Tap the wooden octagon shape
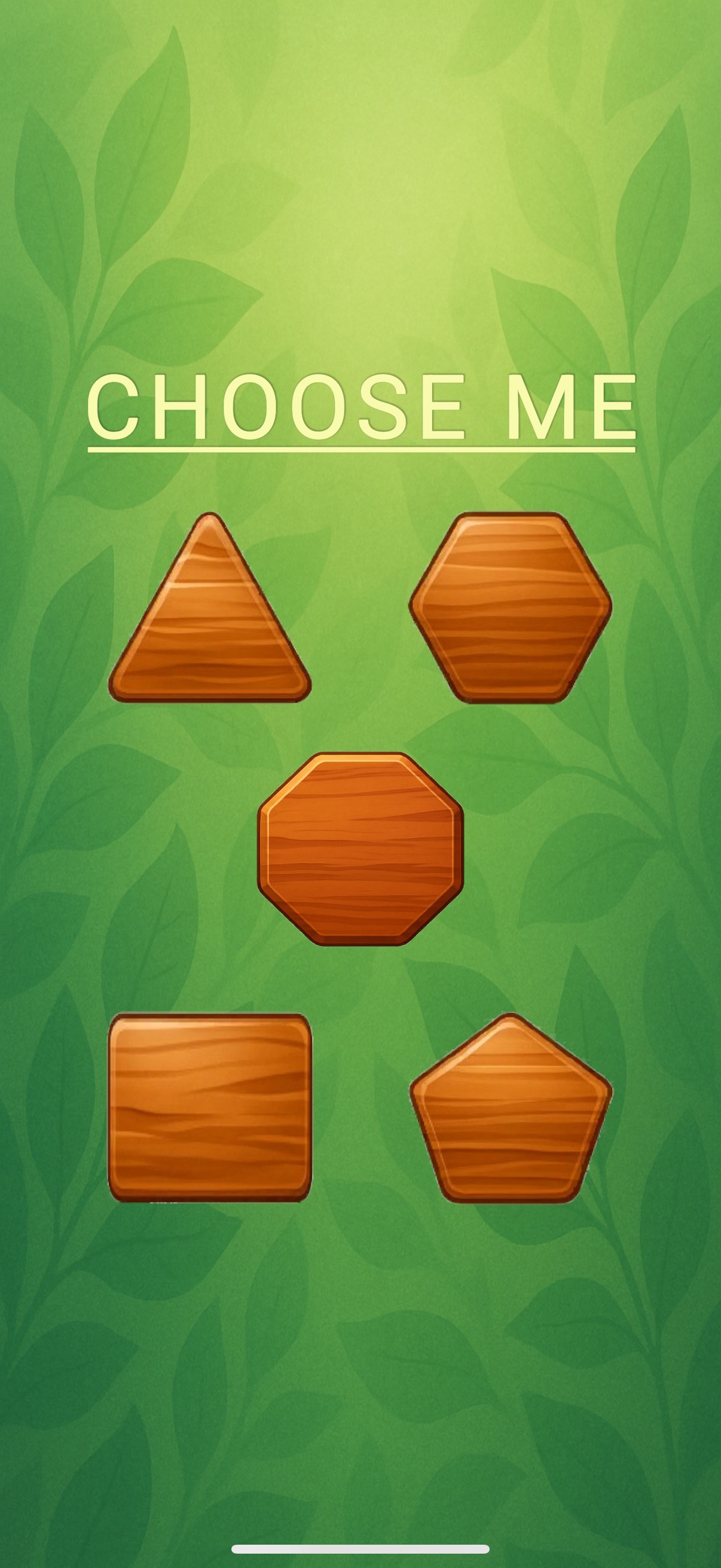This screenshot has width=721, height=1568. tap(361, 849)
